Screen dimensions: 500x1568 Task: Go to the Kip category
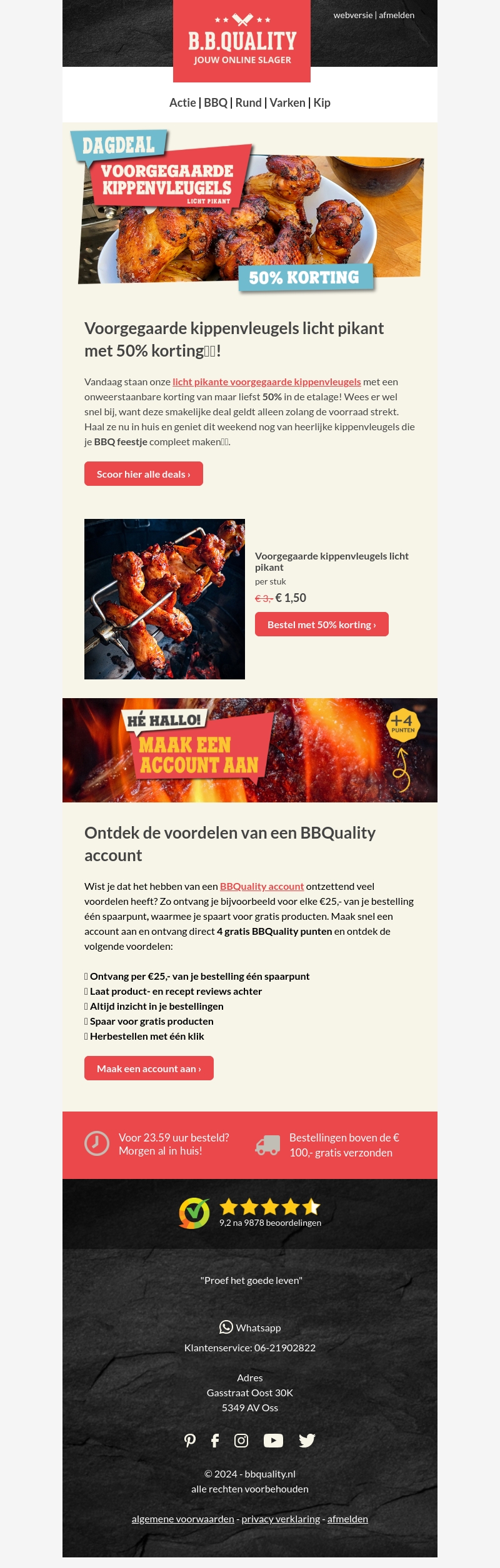coord(322,103)
